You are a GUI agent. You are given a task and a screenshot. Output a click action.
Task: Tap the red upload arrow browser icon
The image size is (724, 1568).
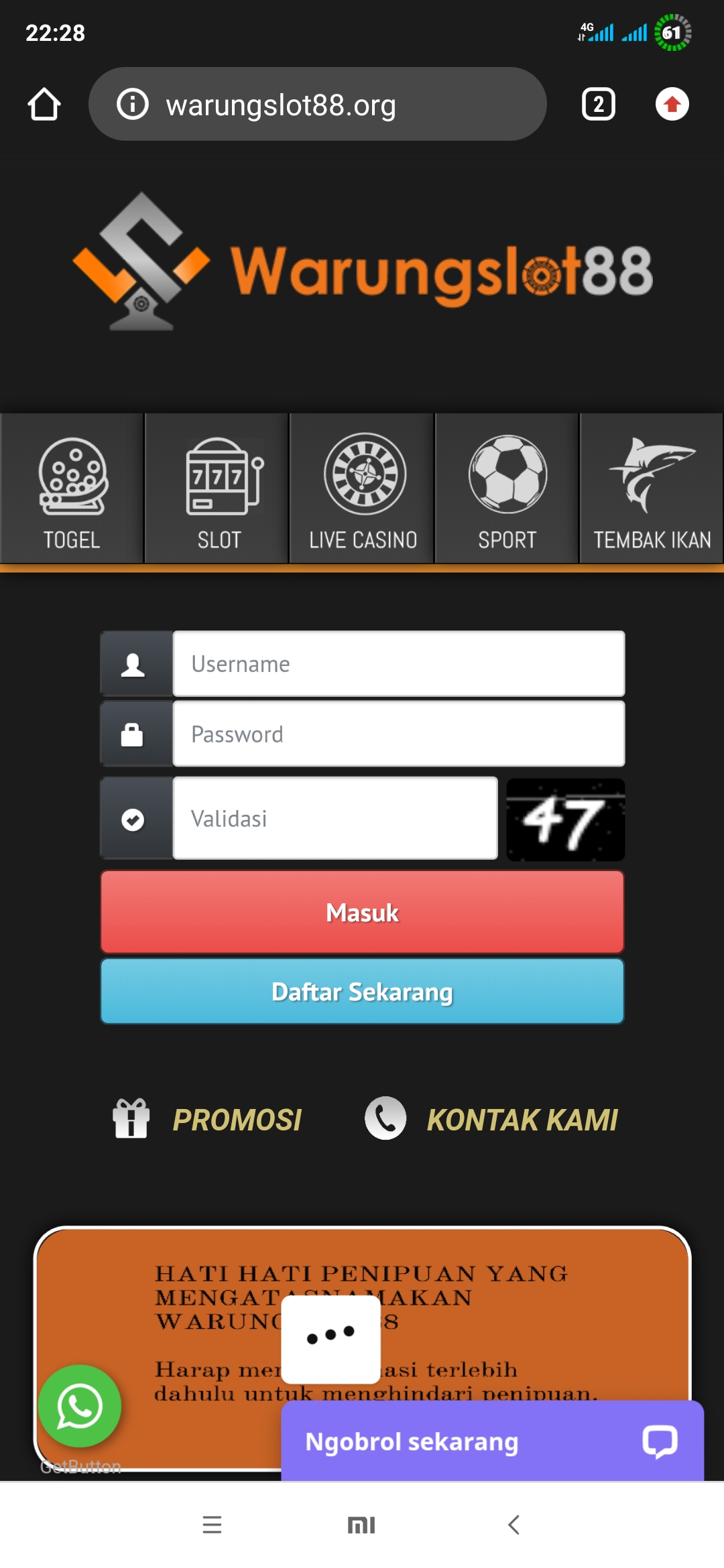(x=672, y=105)
